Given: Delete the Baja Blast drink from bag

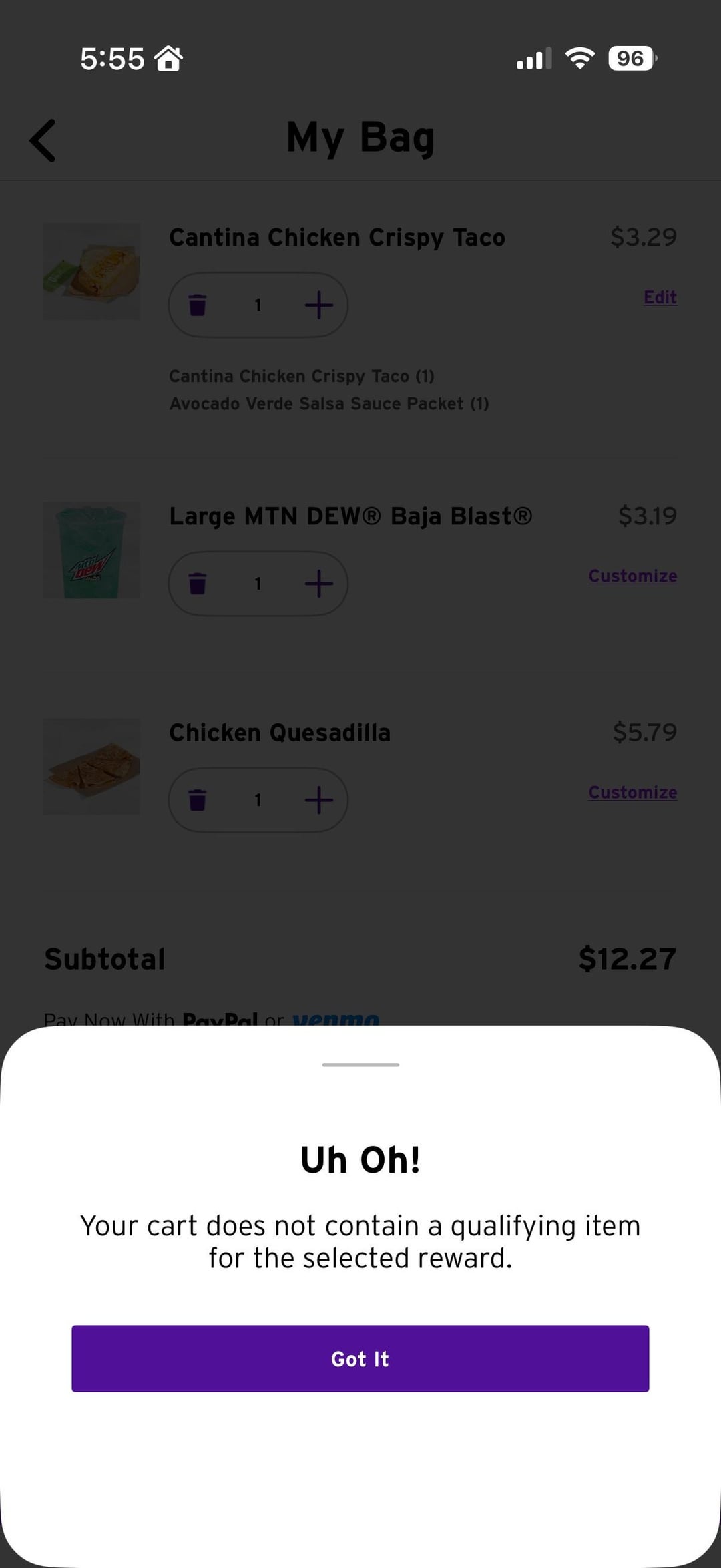Looking at the screenshot, I should pyautogui.click(x=198, y=583).
